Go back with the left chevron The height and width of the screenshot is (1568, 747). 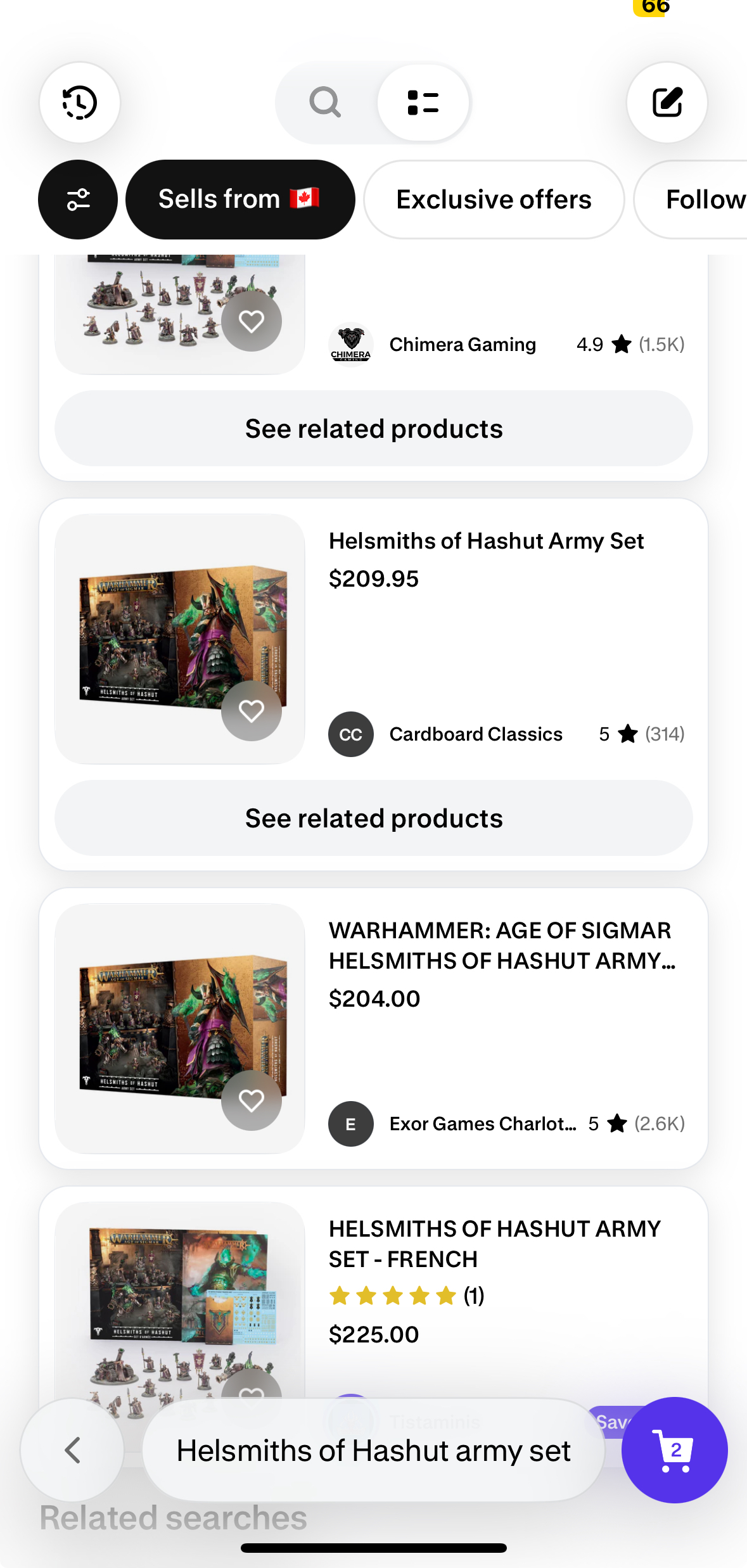72,1450
